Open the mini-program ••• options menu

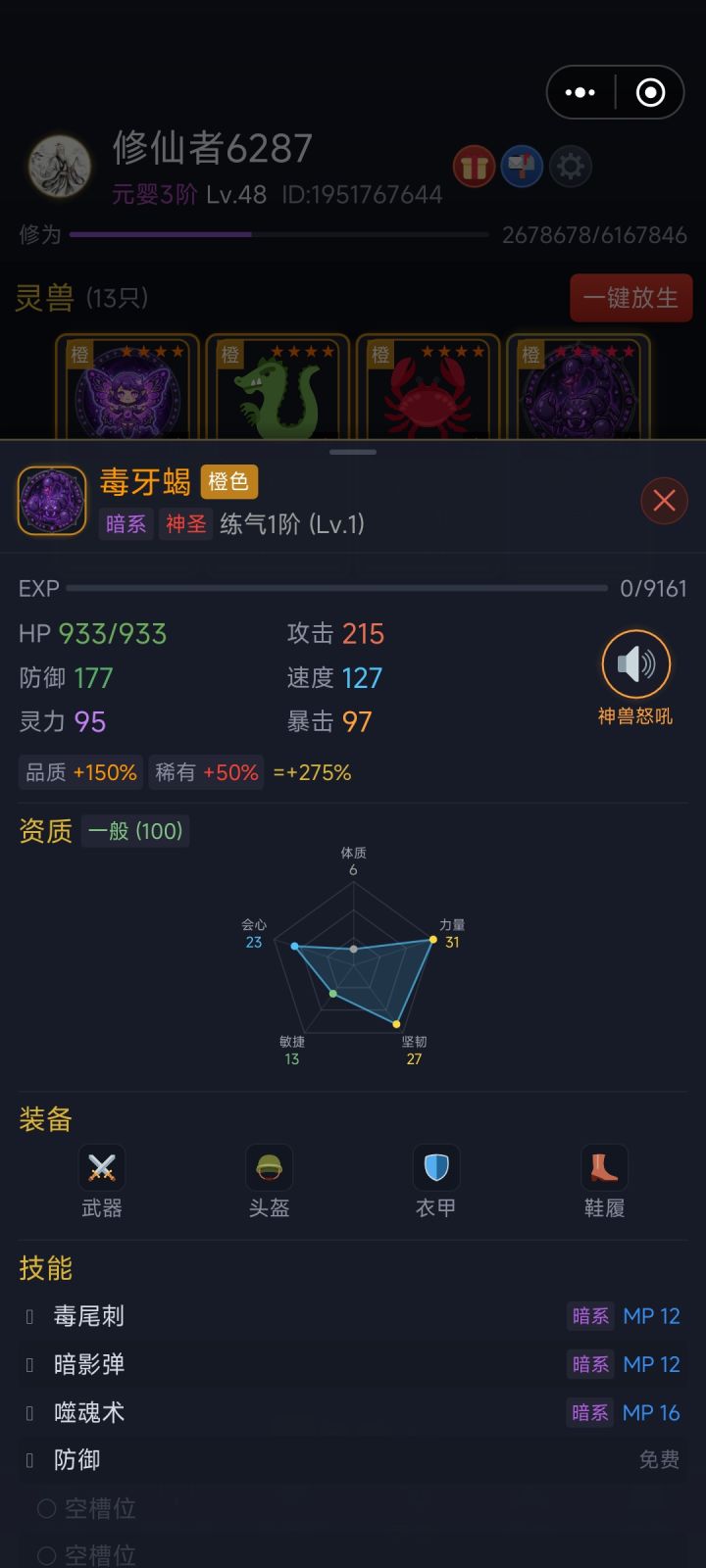[580, 91]
